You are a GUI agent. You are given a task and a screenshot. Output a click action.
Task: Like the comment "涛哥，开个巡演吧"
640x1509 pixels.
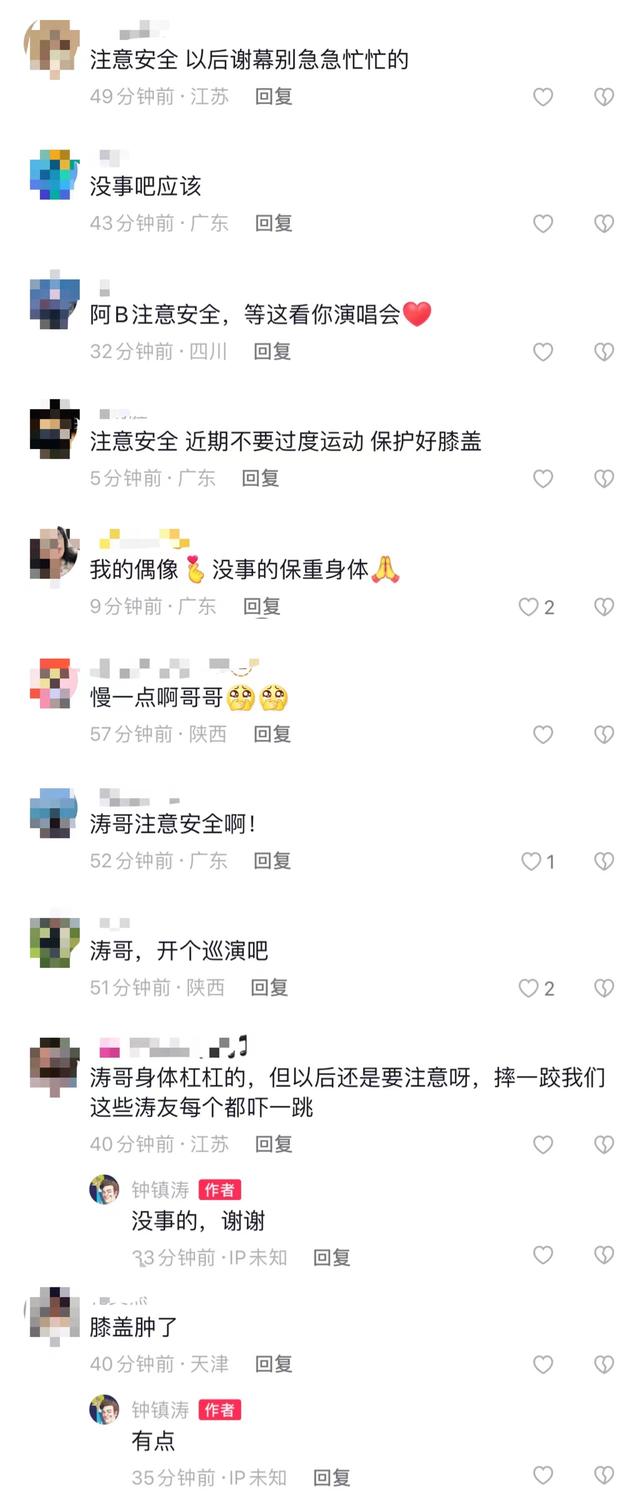[529, 988]
